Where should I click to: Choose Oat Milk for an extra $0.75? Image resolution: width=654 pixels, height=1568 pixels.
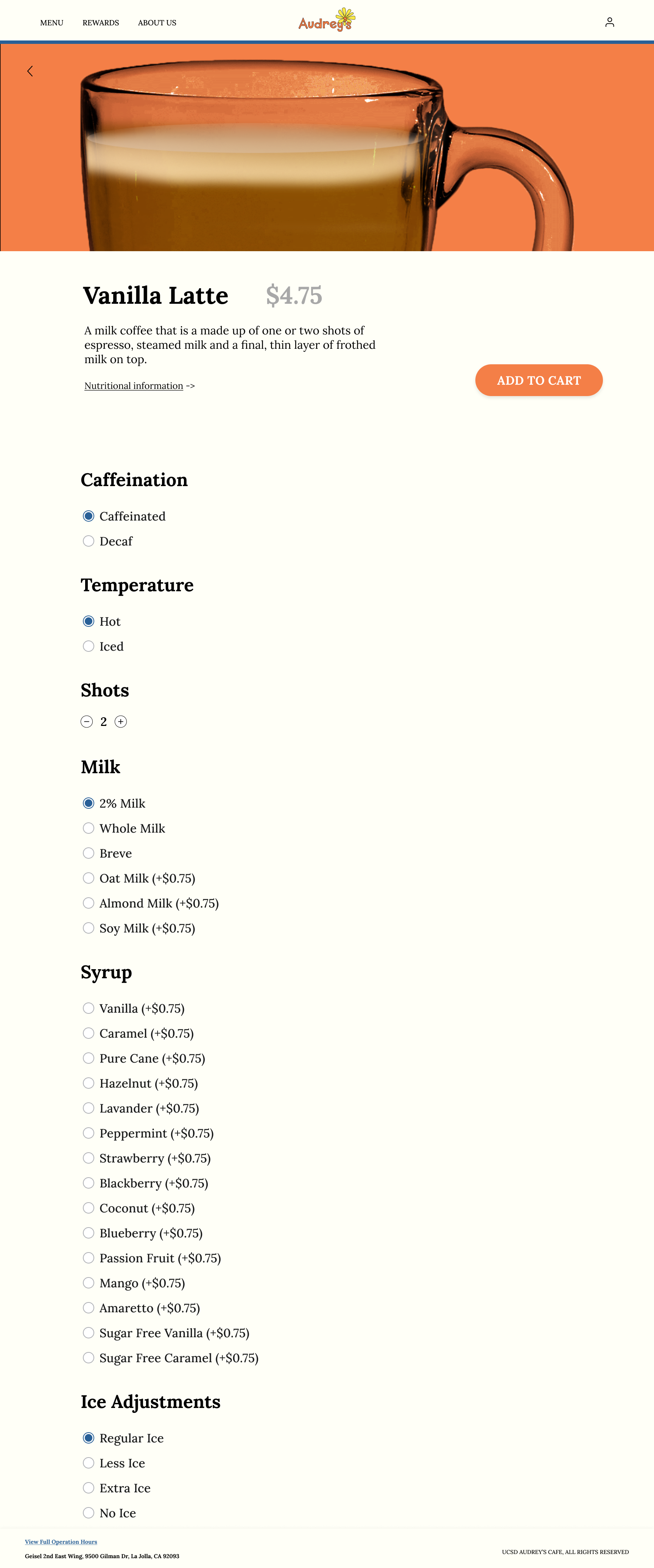(x=89, y=878)
